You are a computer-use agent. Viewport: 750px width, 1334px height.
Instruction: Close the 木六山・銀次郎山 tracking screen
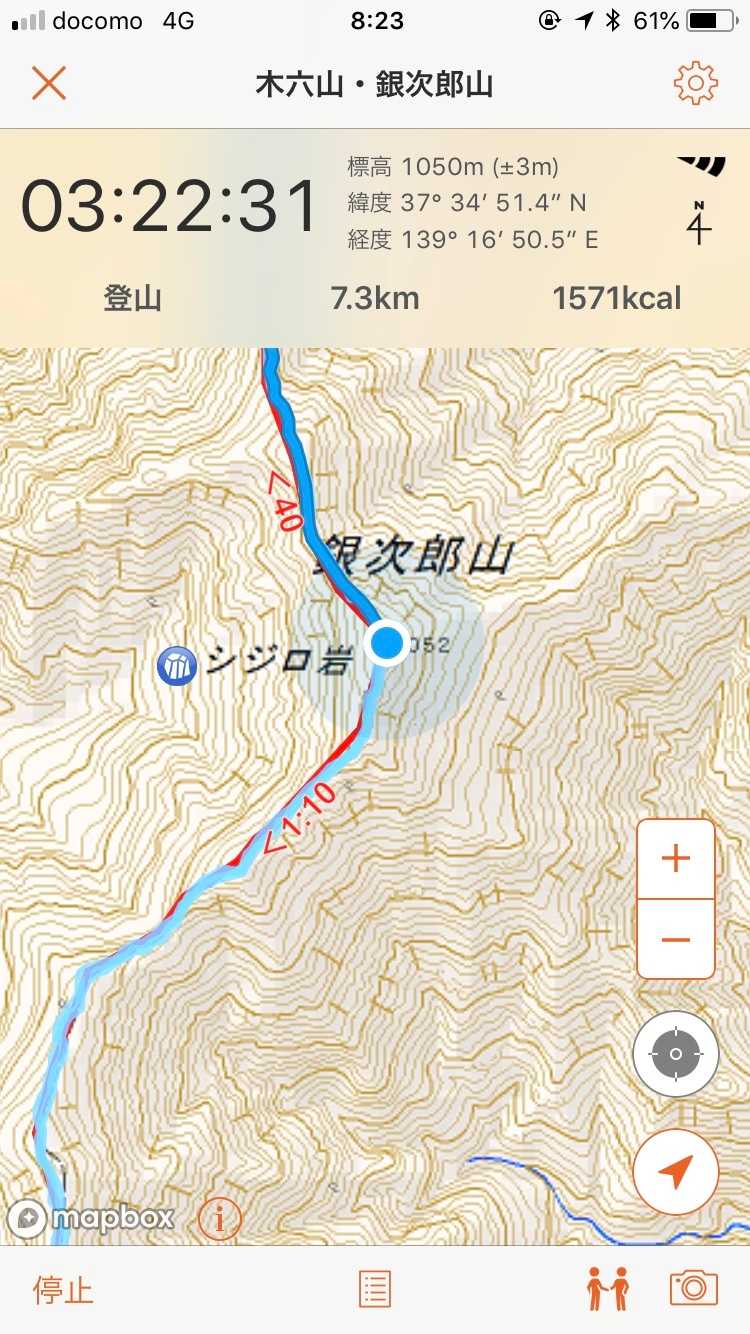48,83
